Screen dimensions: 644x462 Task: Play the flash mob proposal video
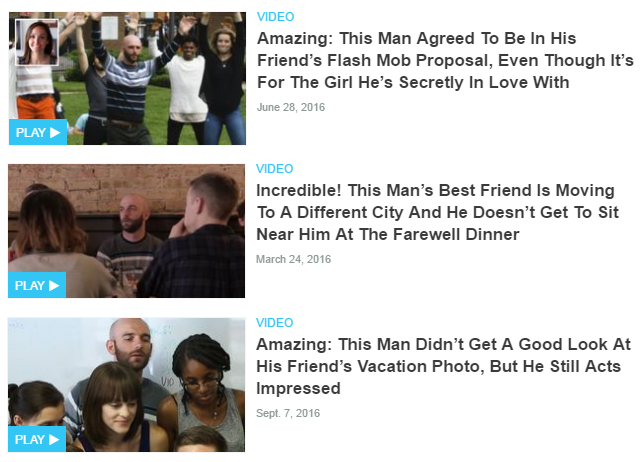[x=38, y=132]
